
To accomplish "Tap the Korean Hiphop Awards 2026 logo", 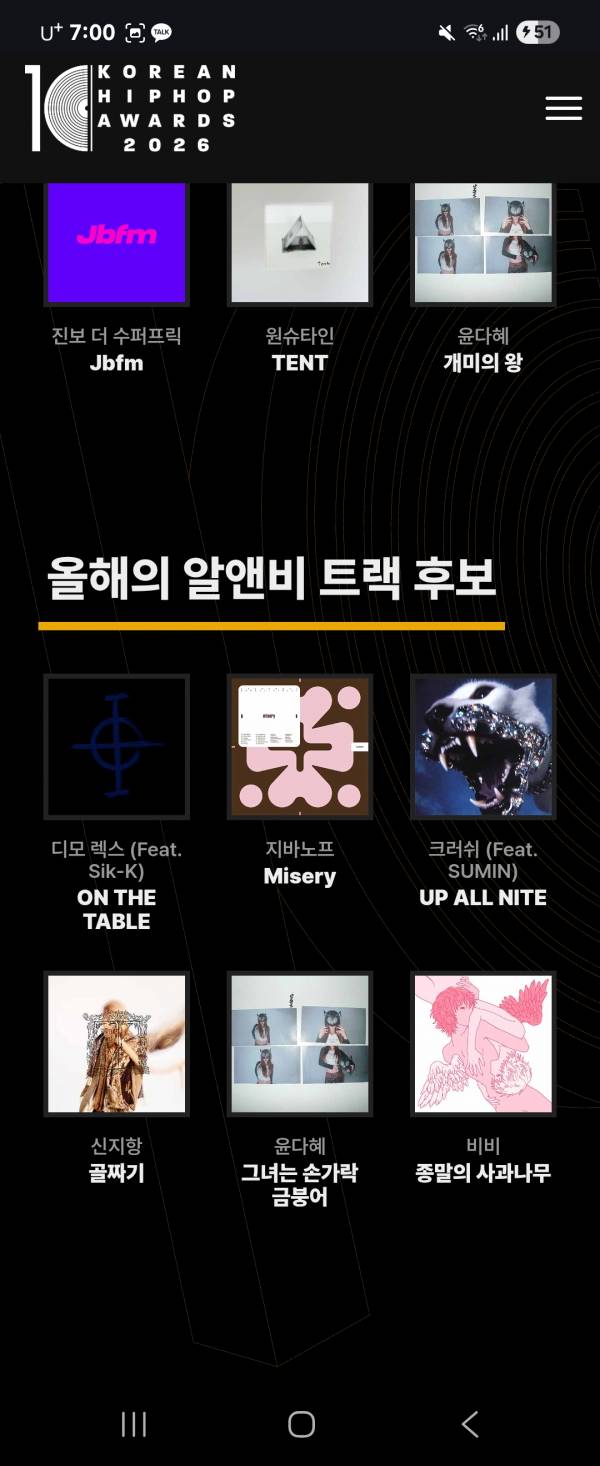I will point(131,108).
